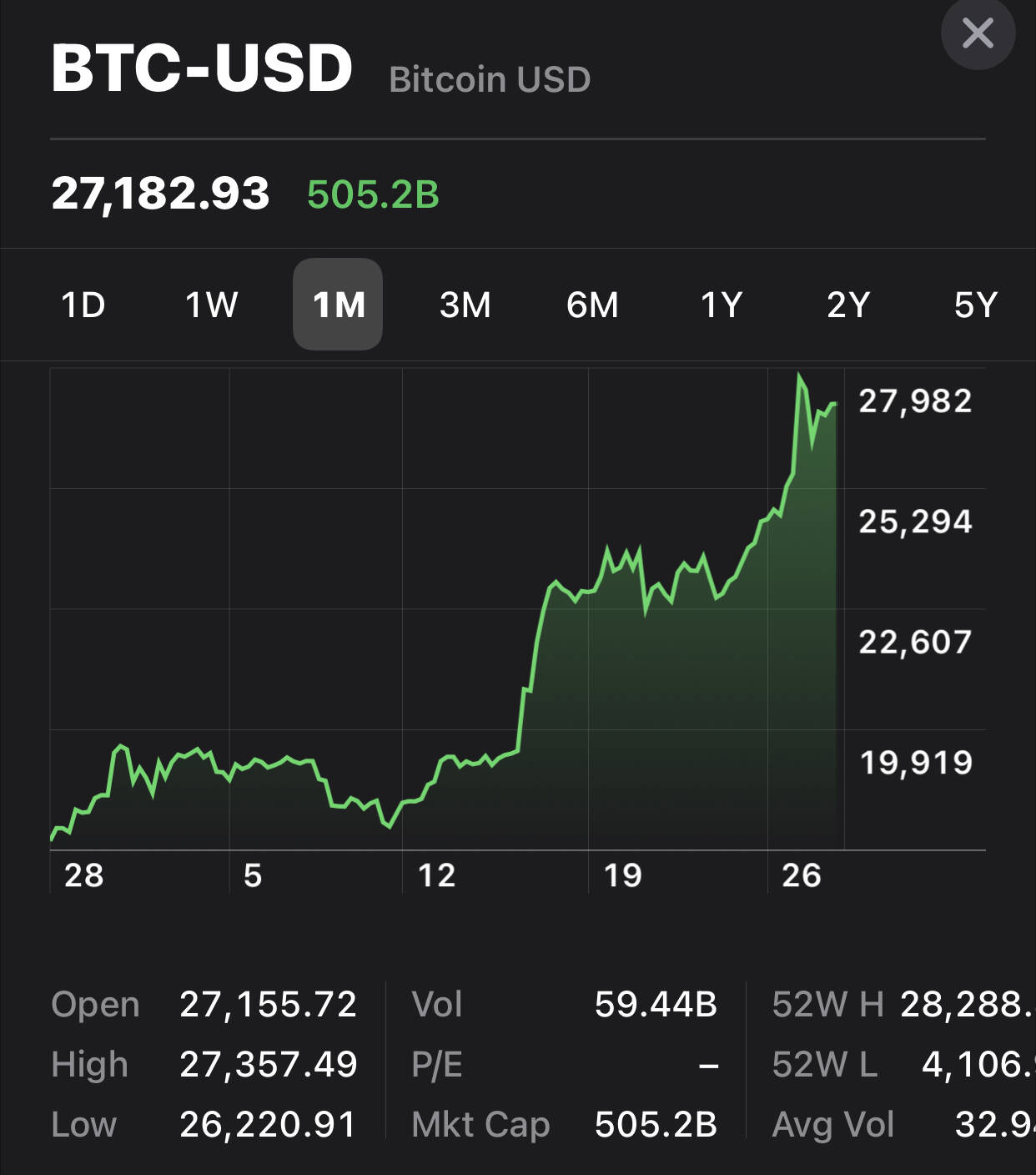View the 1Y price history

[721, 305]
